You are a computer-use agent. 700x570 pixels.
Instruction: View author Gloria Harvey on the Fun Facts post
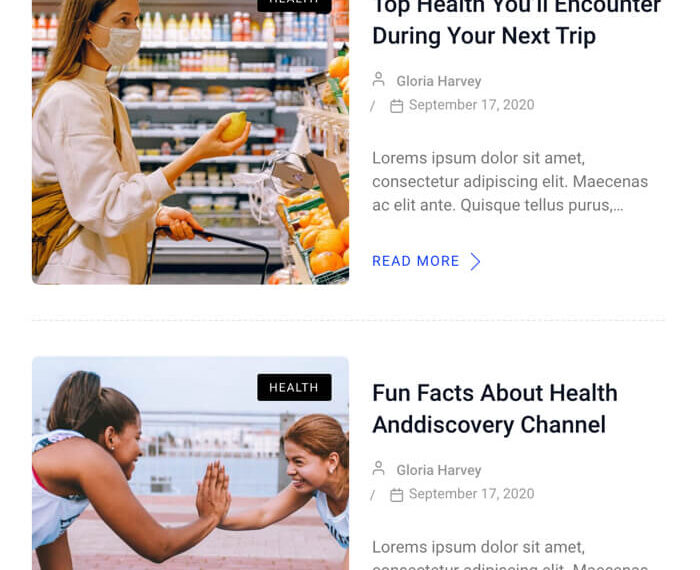point(438,470)
